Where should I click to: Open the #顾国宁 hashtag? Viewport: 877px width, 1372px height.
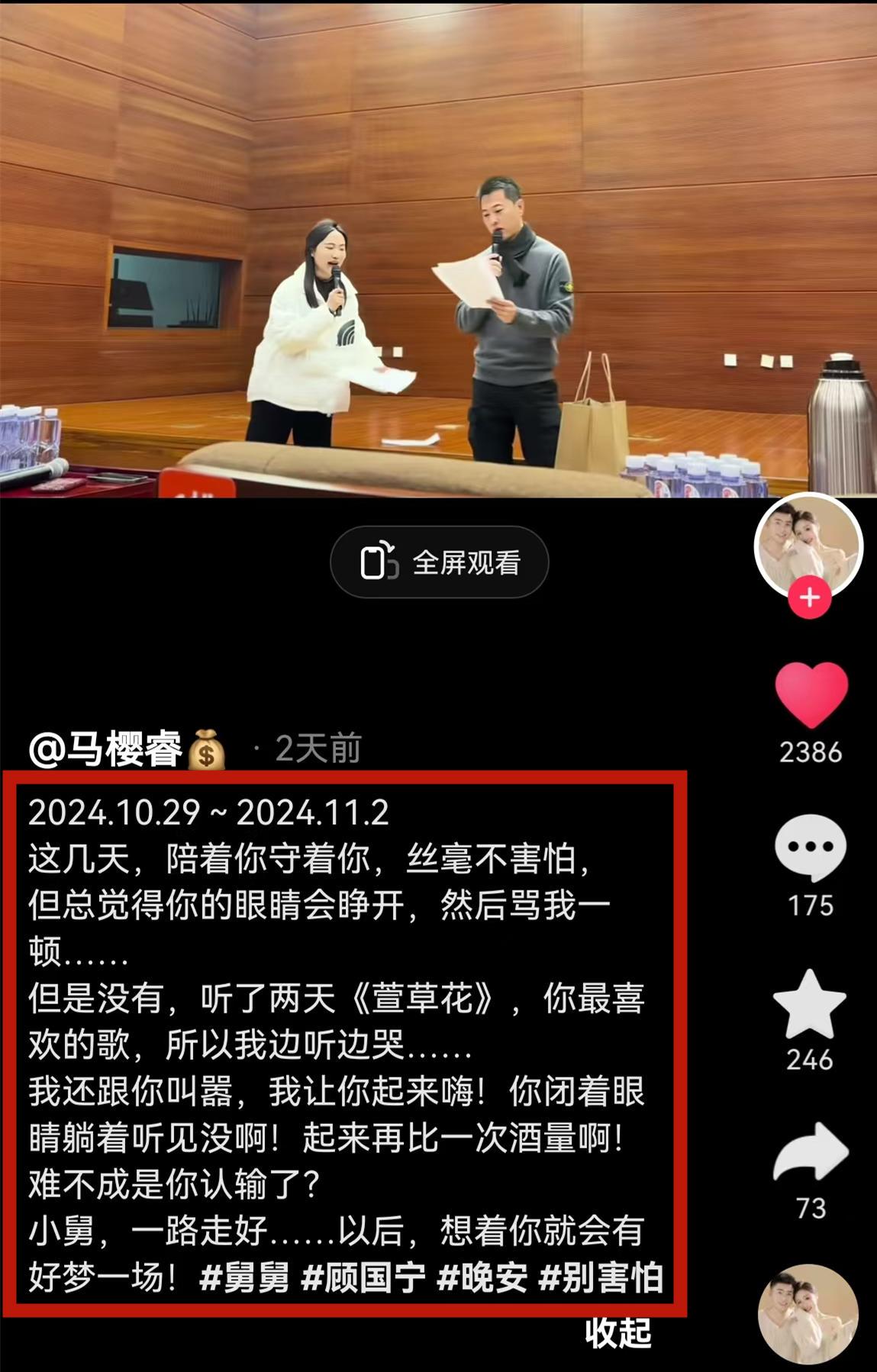(363, 1277)
